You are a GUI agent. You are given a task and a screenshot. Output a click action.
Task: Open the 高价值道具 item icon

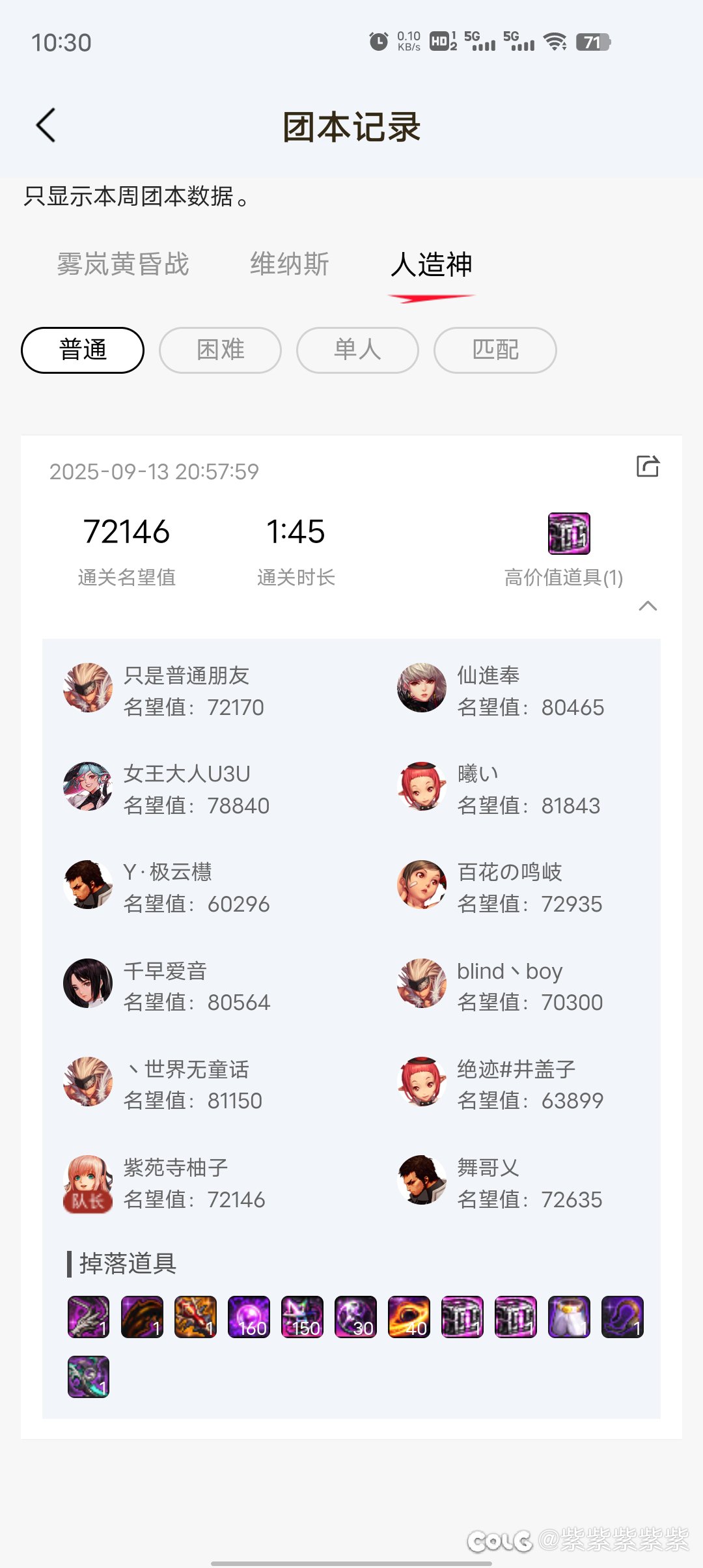[x=569, y=533]
